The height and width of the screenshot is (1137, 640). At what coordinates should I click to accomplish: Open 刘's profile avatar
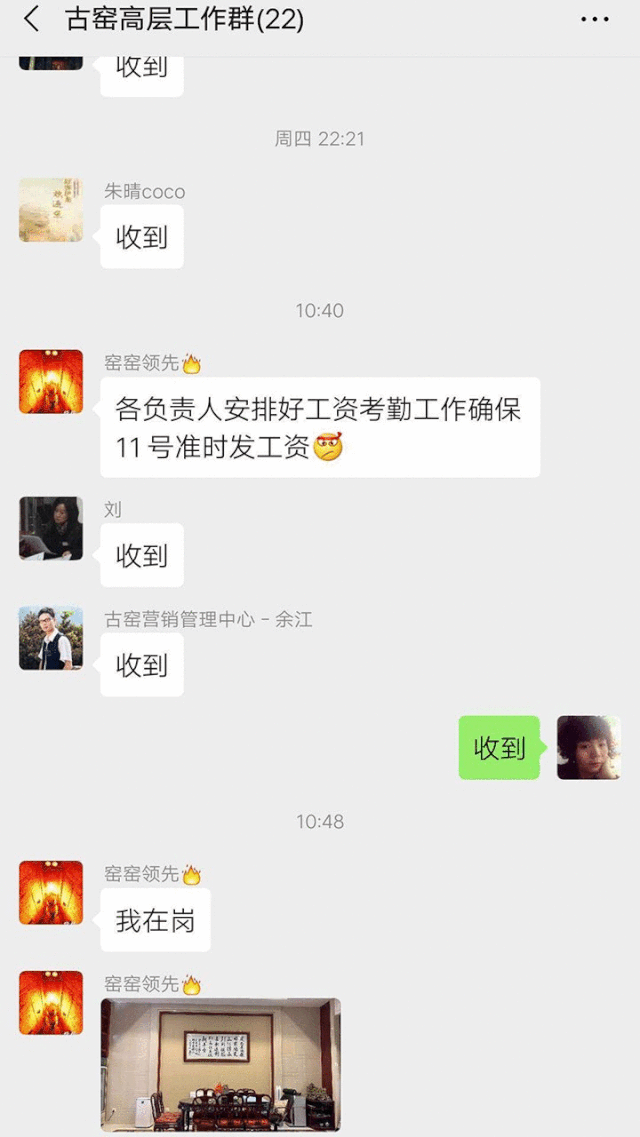[51, 528]
